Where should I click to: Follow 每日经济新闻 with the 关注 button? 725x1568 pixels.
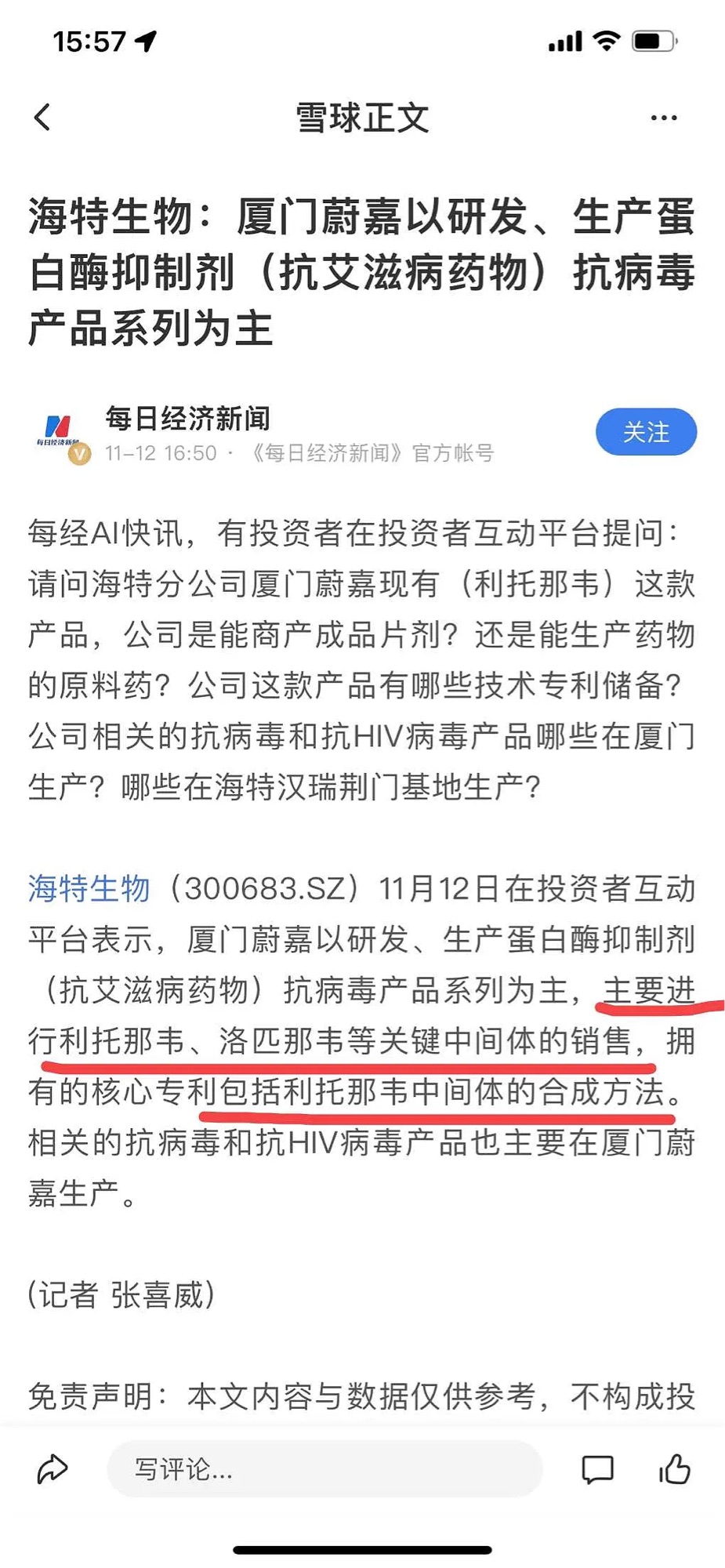[x=646, y=432]
